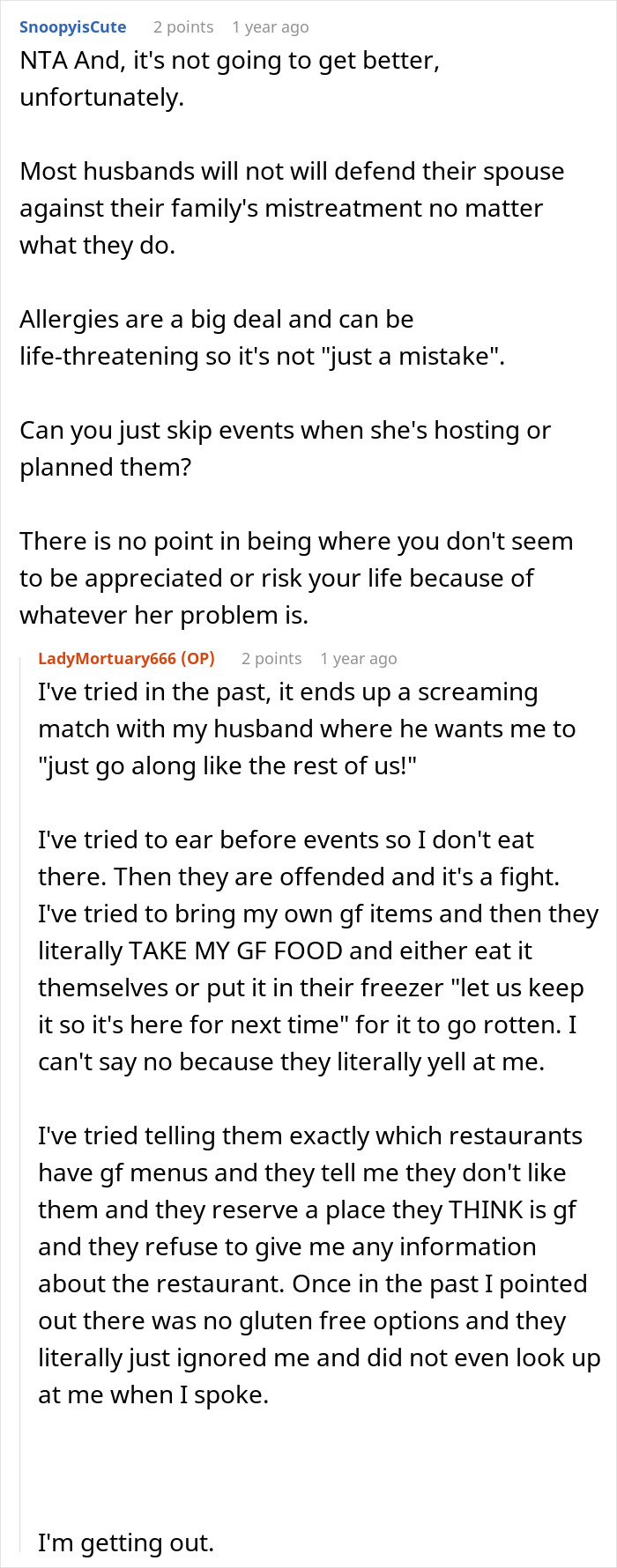View LadyMortuary666 (OP) profile
The width and height of the screenshot is (617, 1568).
[x=126, y=659]
